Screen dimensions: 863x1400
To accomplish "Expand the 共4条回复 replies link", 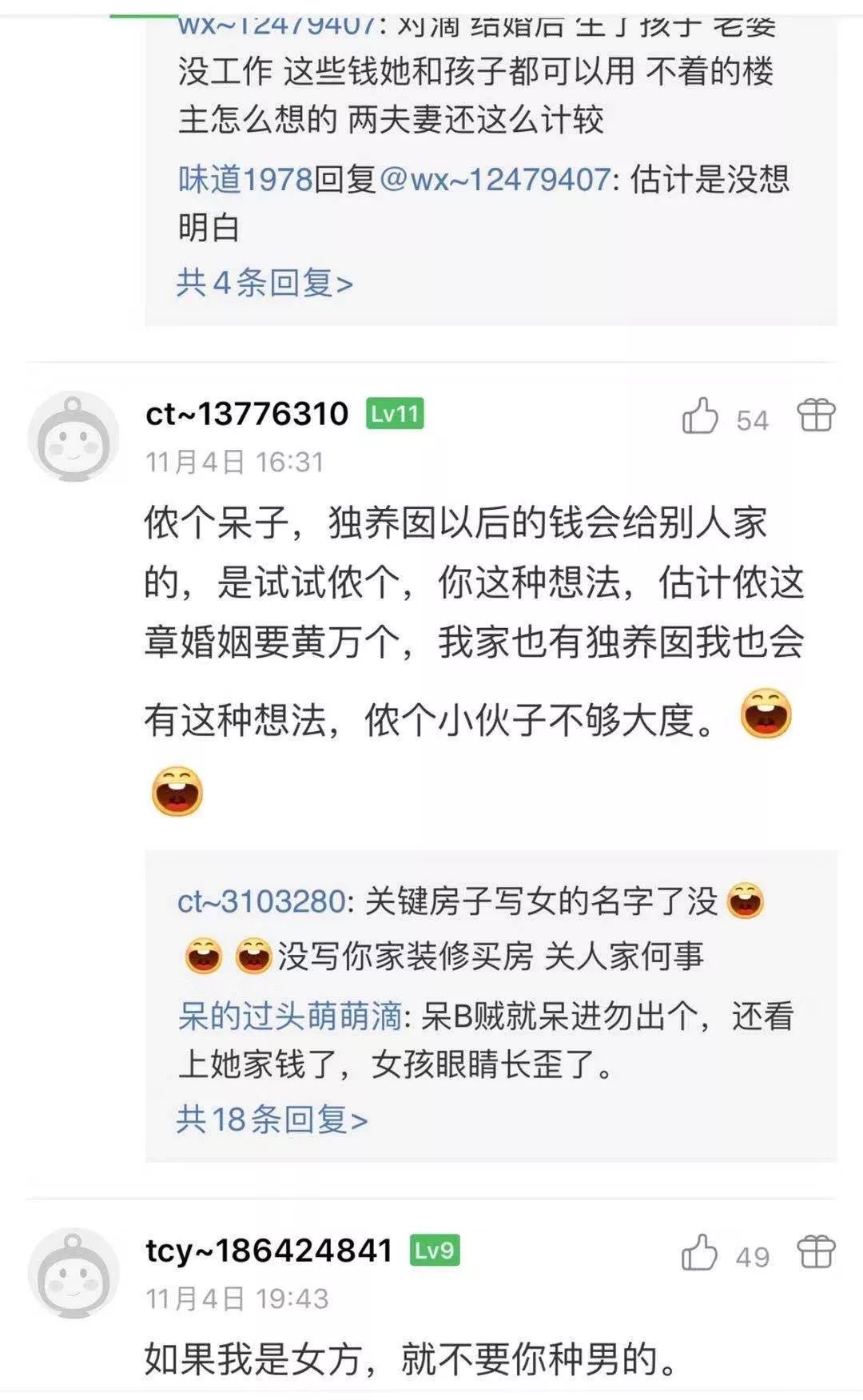I will pos(264,283).
